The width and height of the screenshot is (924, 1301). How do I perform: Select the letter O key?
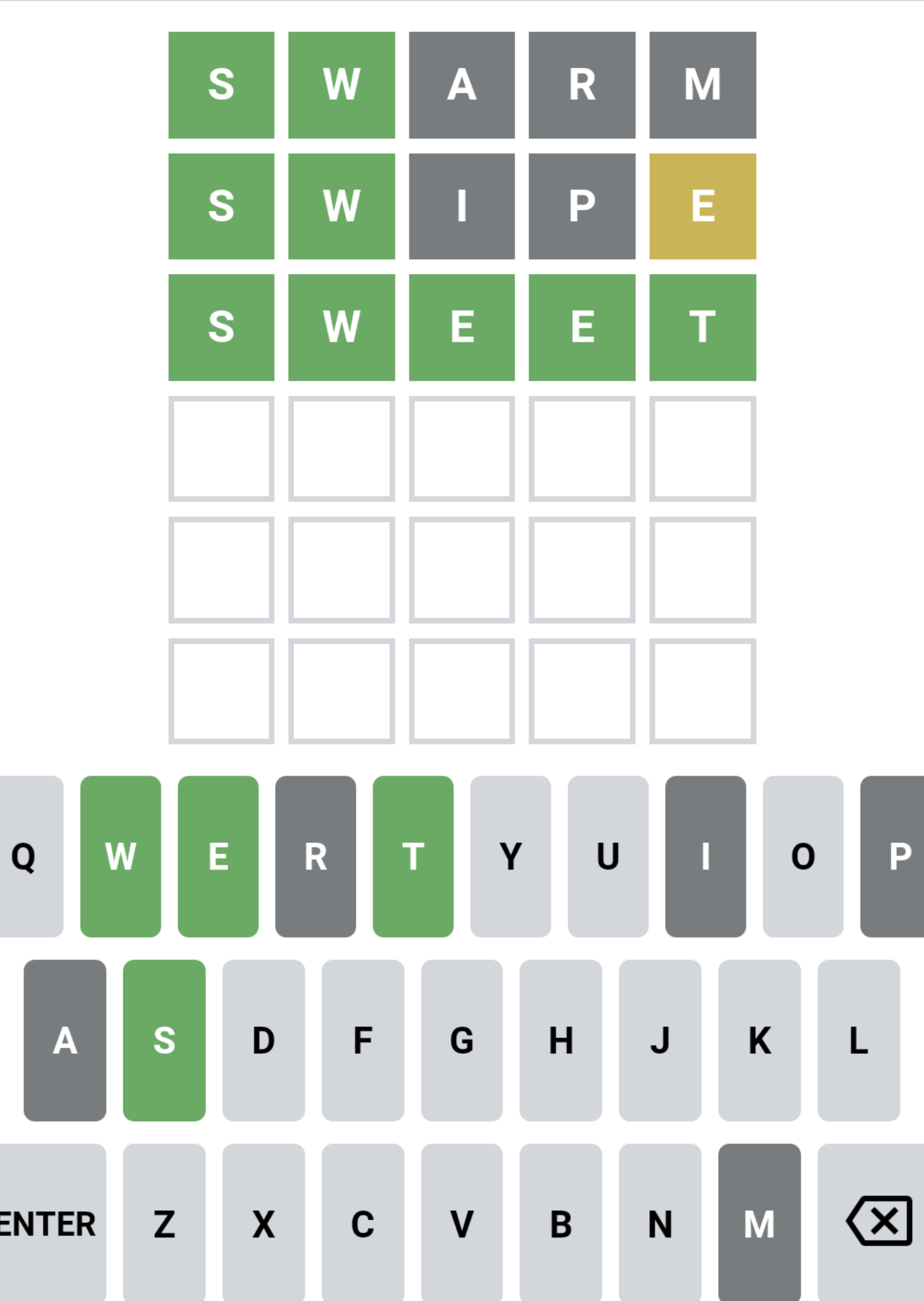pyautogui.click(x=803, y=856)
